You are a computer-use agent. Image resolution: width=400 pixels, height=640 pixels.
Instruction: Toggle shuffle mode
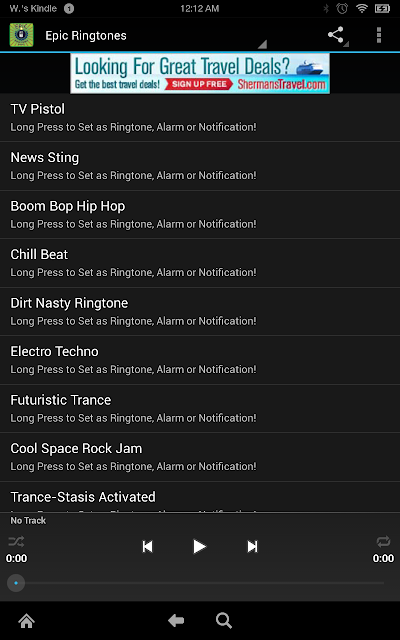tap(16, 542)
